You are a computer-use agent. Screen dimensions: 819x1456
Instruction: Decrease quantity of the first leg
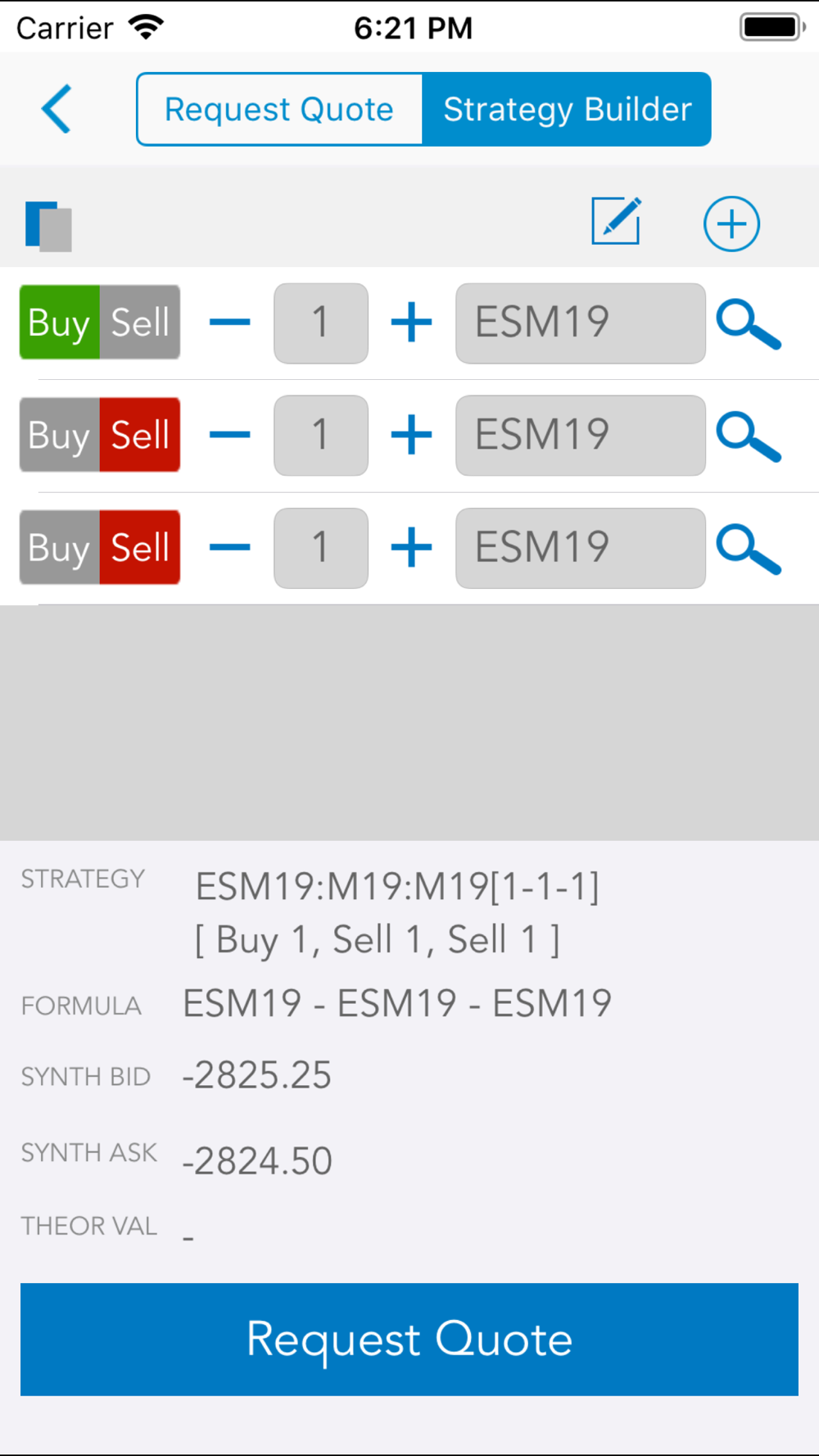point(230,323)
